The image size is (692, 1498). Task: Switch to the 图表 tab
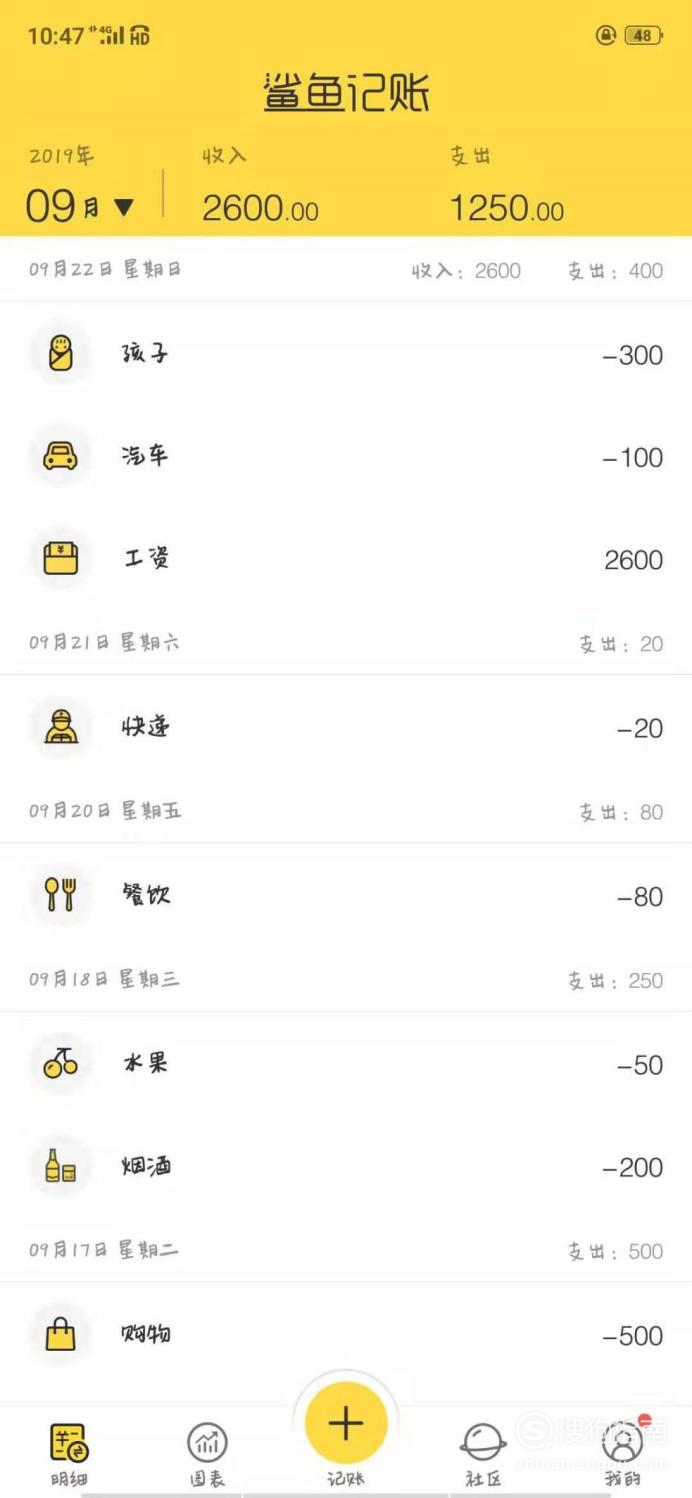[x=207, y=1454]
